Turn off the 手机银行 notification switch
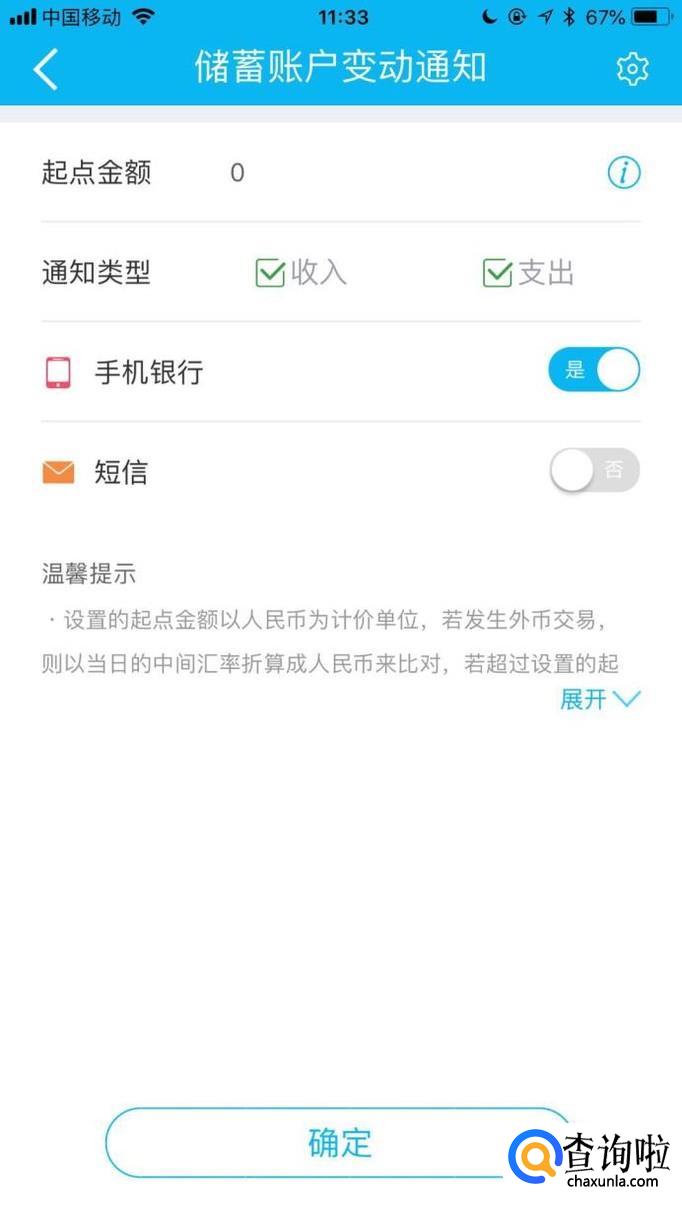 click(x=594, y=371)
